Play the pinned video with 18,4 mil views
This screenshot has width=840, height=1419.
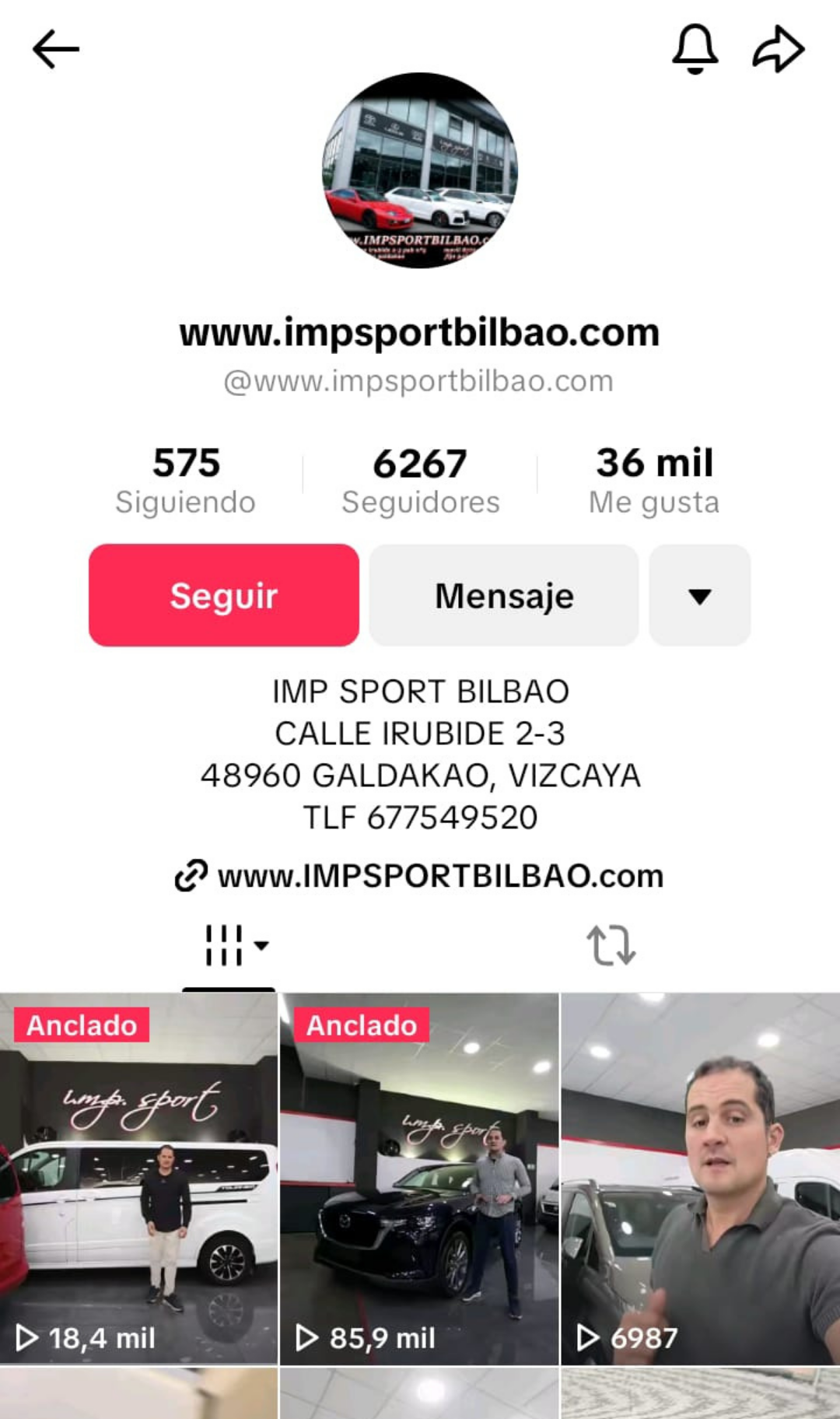pyautogui.click(x=138, y=1179)
